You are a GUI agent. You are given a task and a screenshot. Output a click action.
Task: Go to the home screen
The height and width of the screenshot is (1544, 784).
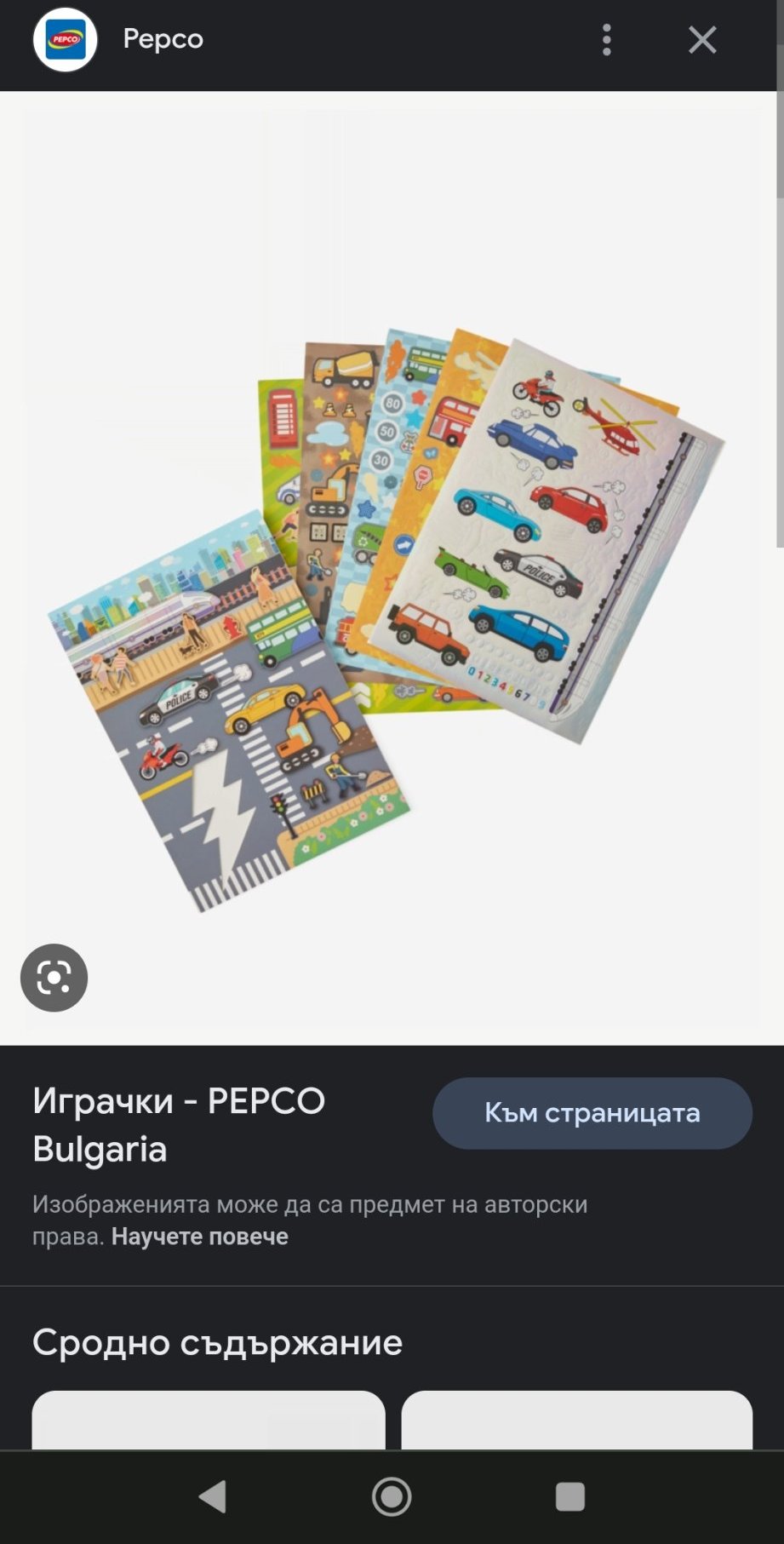[392, 1496]
